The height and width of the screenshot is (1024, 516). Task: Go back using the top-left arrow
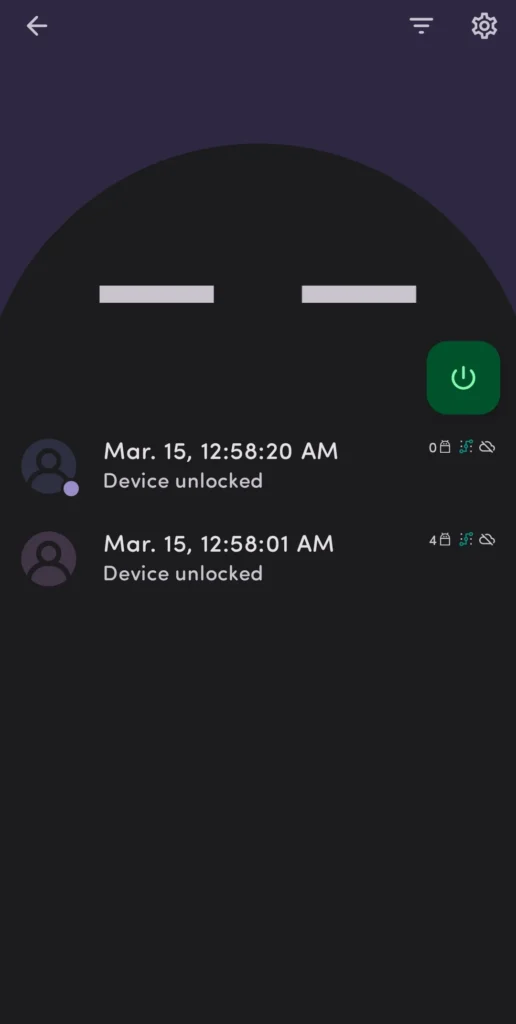[37, 26]
